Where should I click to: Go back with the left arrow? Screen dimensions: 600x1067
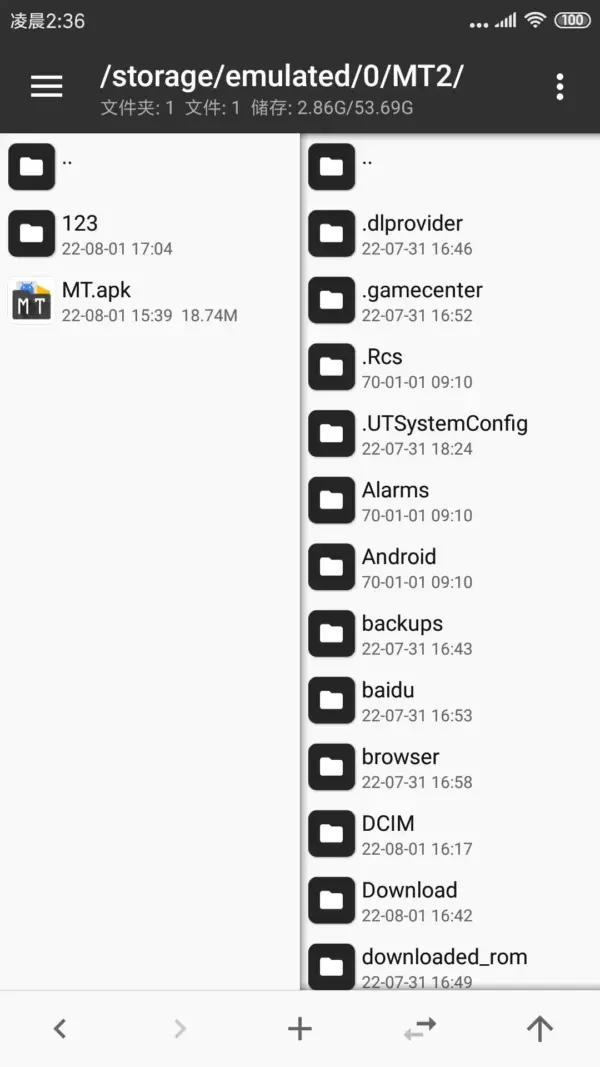pyautogui.click(x=60, y=1028)
